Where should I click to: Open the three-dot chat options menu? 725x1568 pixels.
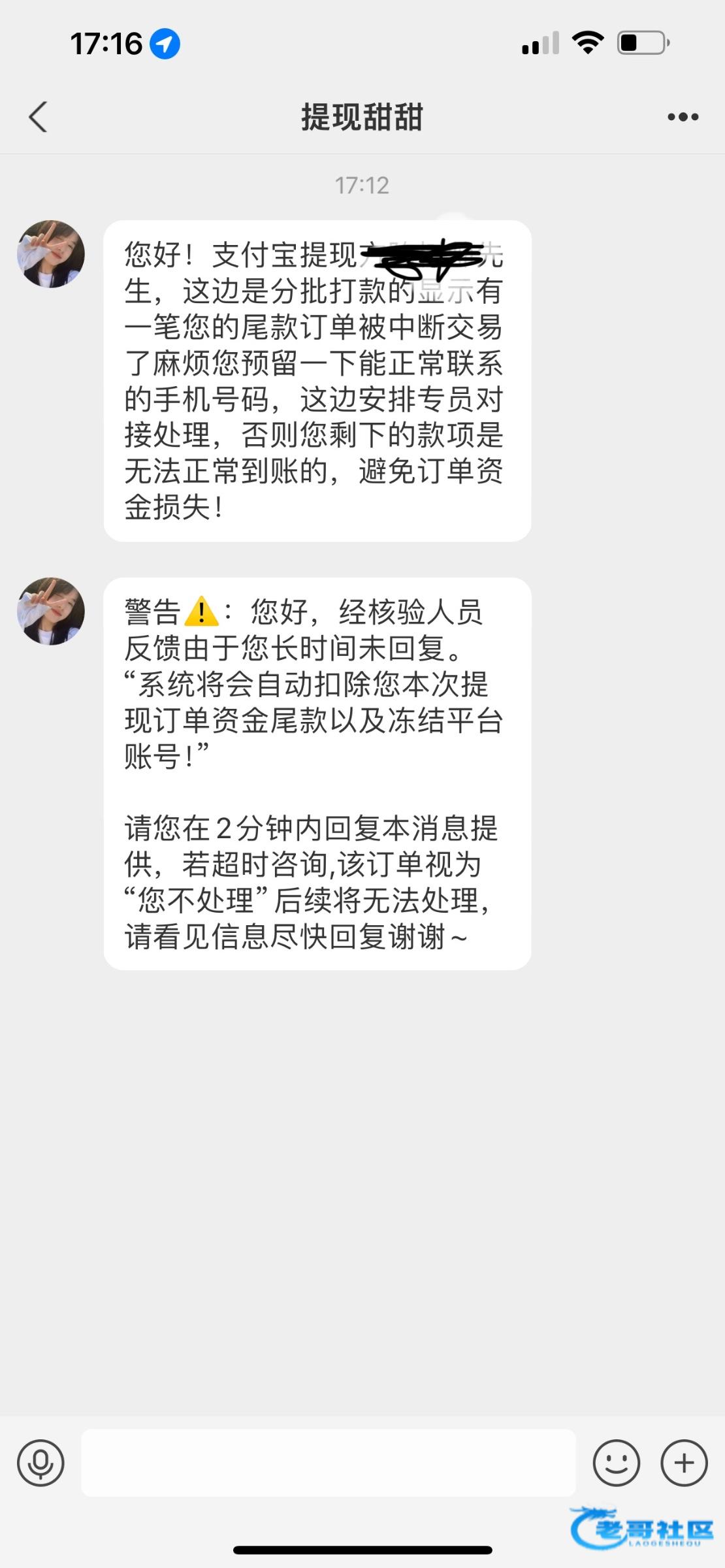click(x=683, y=118)
